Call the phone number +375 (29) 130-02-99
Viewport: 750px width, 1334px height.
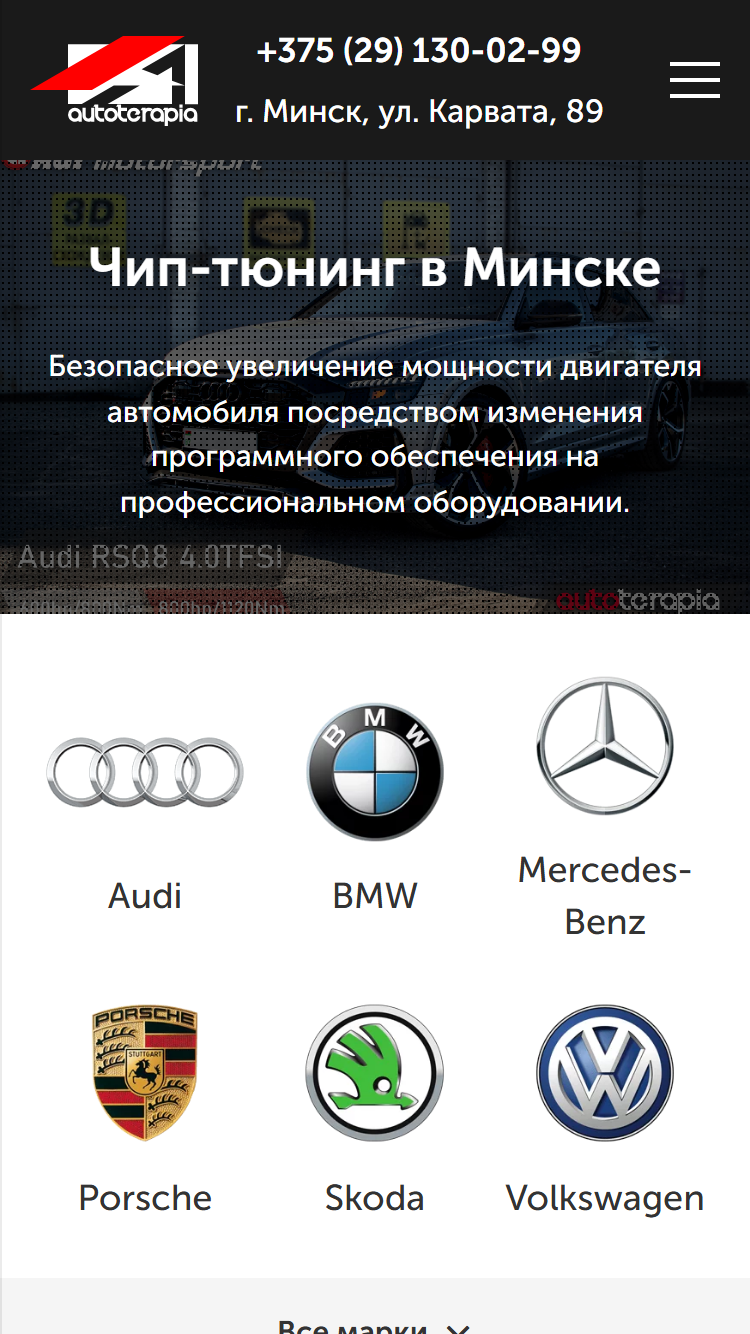(x=419, y=51)
